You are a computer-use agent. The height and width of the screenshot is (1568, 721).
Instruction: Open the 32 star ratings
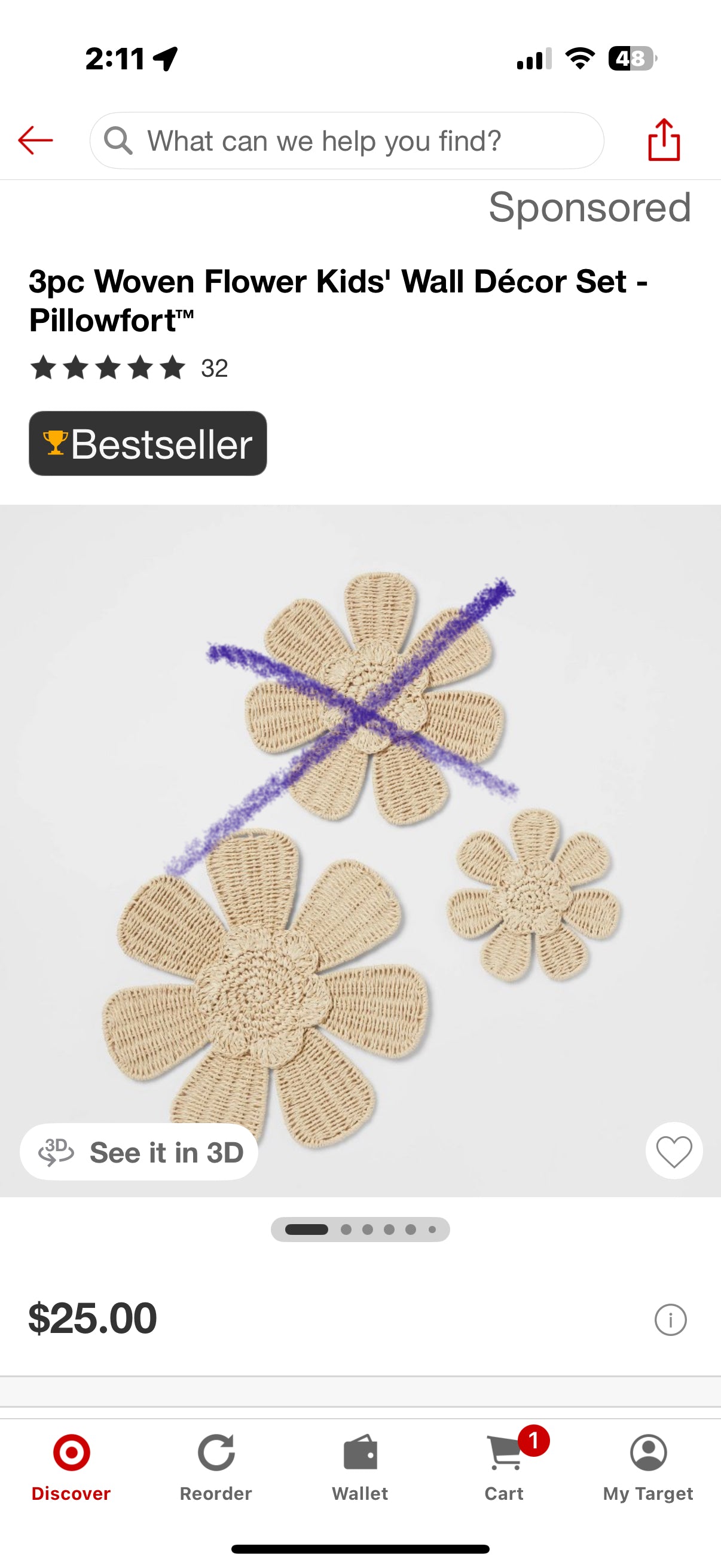click(129, 368)
